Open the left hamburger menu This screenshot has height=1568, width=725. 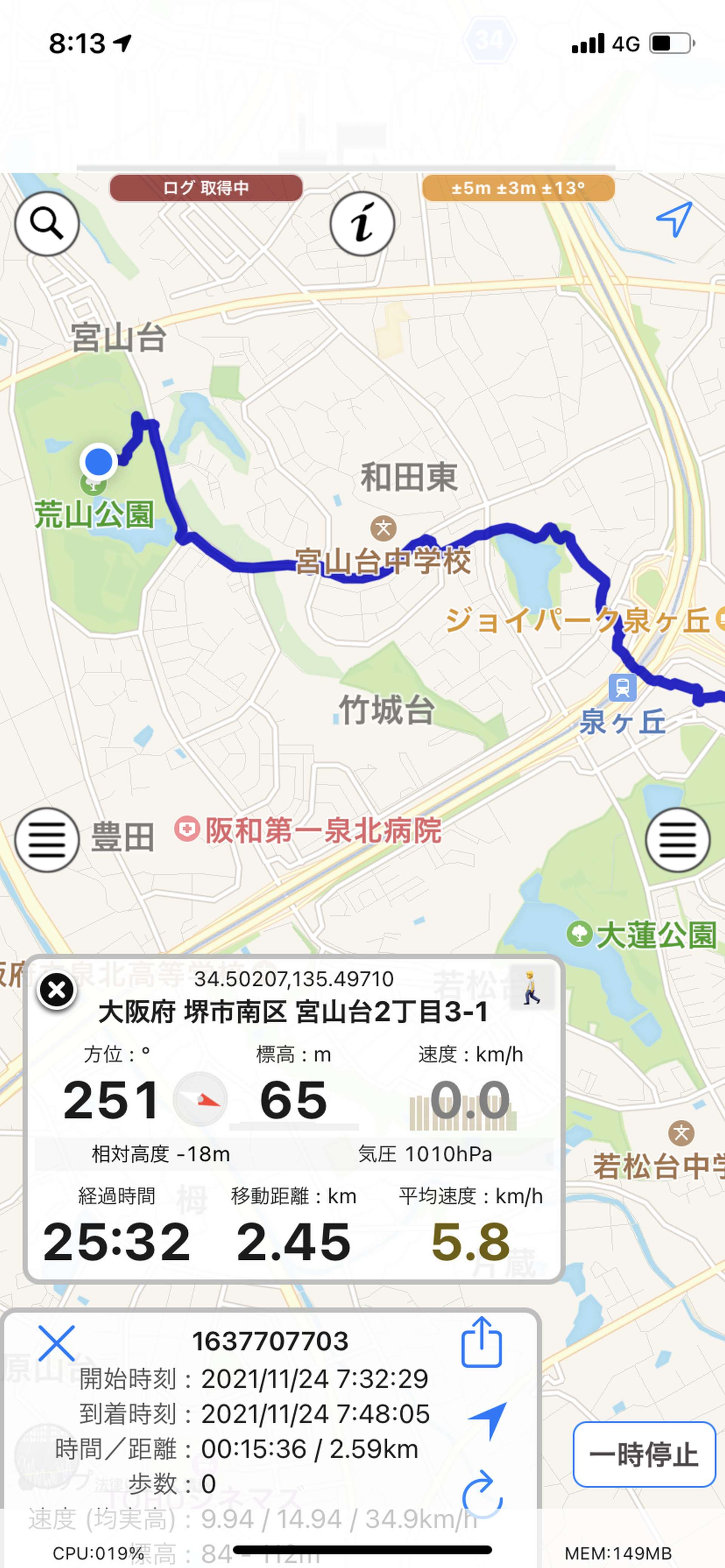(x=46, y=839)
